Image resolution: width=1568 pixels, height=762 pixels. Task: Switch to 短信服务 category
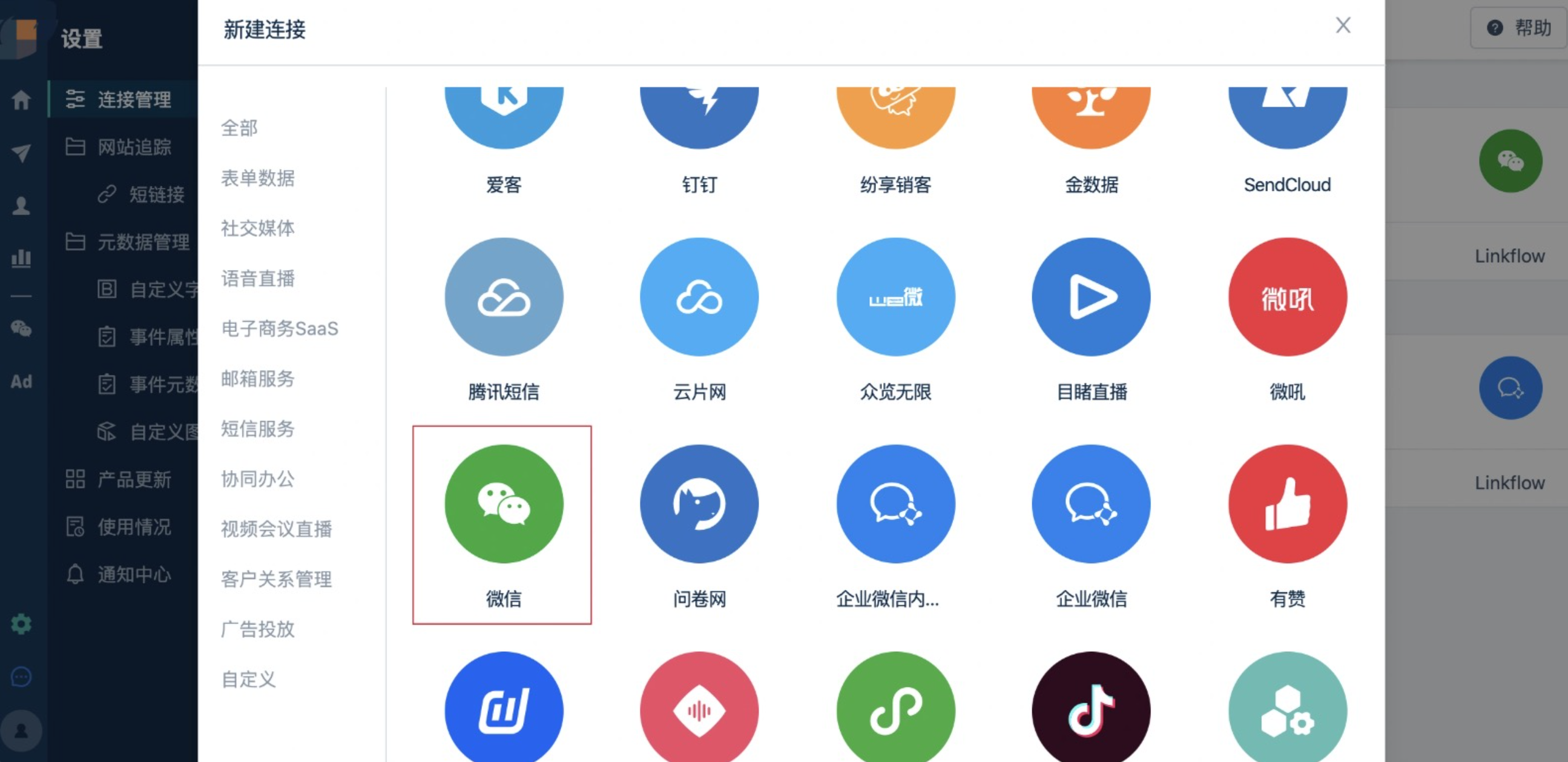point(257,429)
